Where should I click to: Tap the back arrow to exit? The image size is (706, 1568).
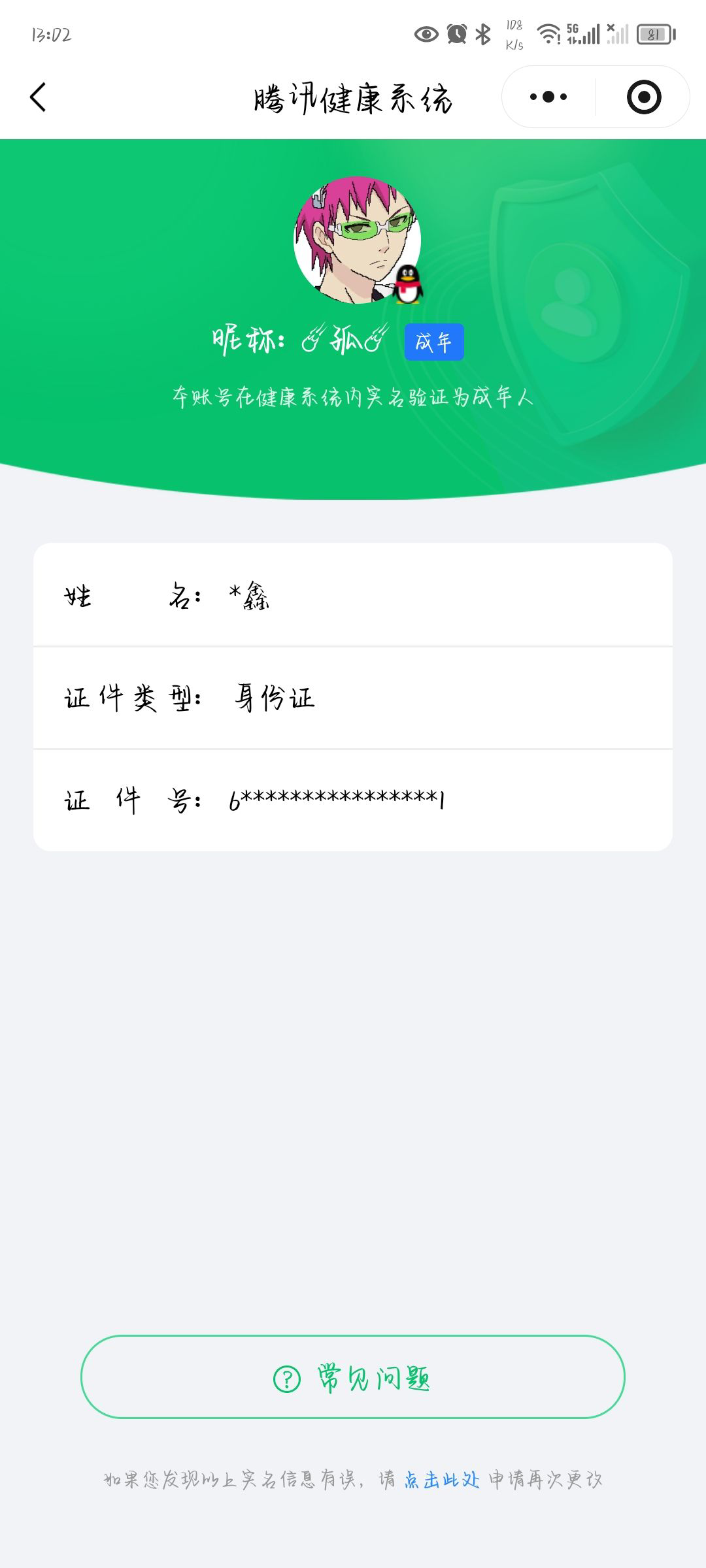pyautogui.click(x=37, y=97)
